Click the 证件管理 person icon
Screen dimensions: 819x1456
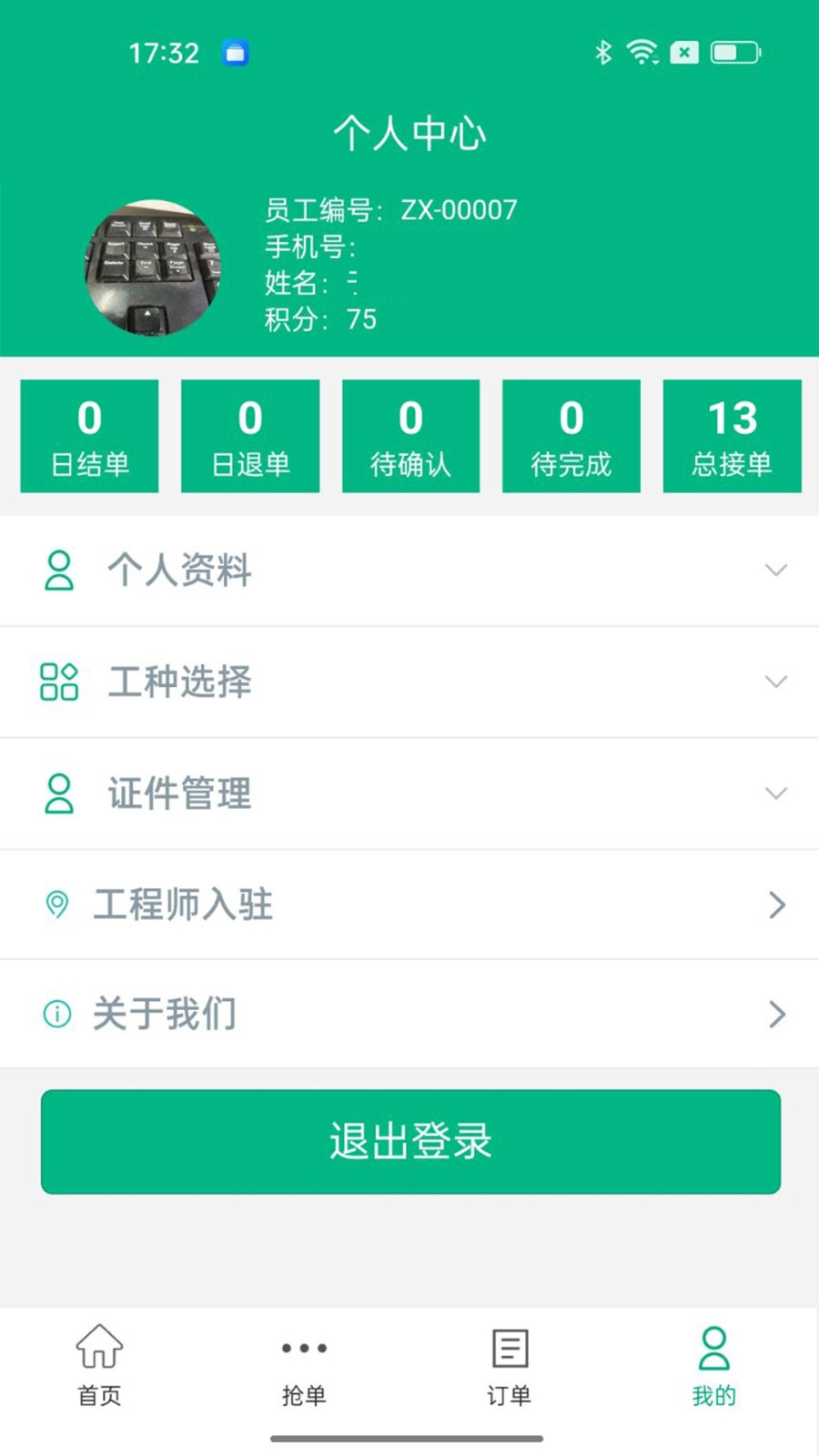tap(57, 793)
